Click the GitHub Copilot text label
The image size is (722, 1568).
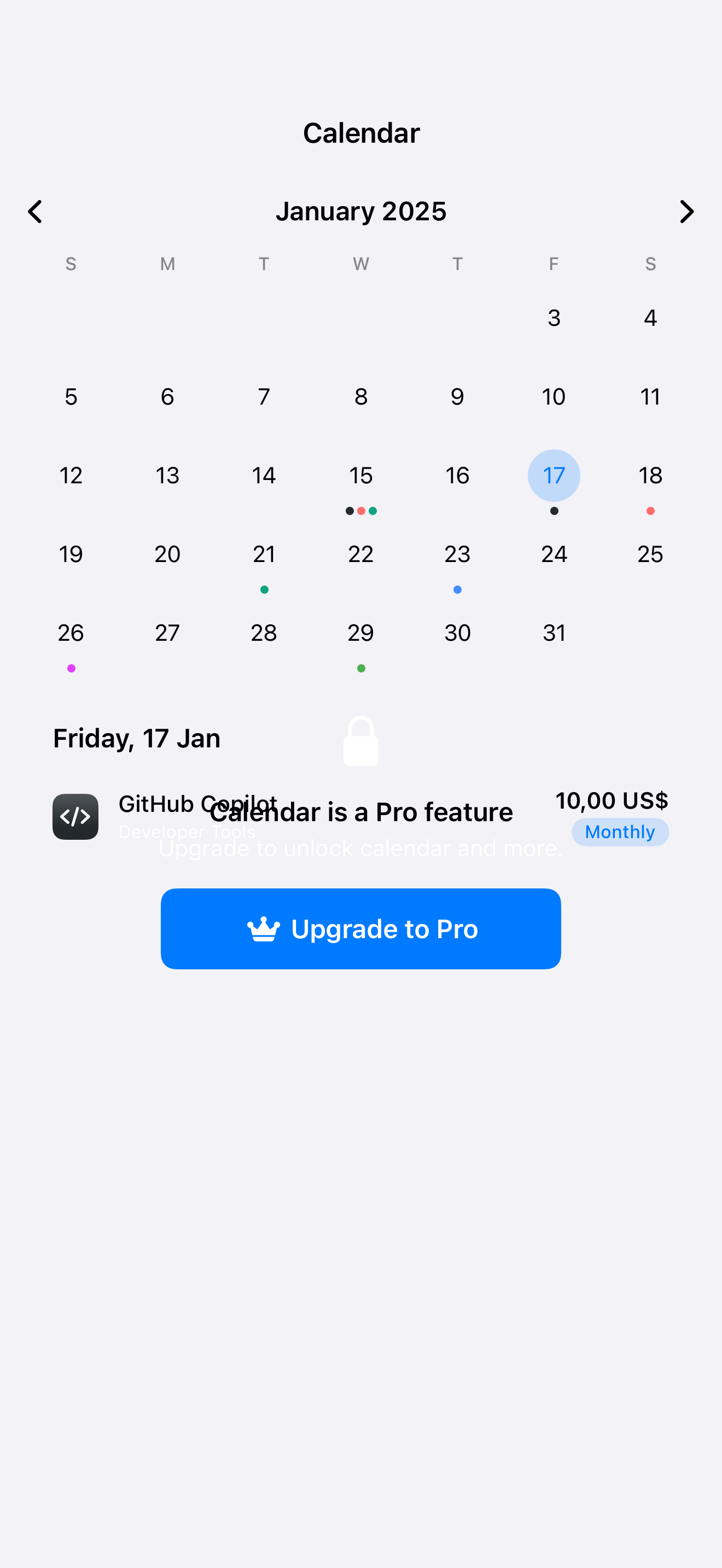point(198,804)
